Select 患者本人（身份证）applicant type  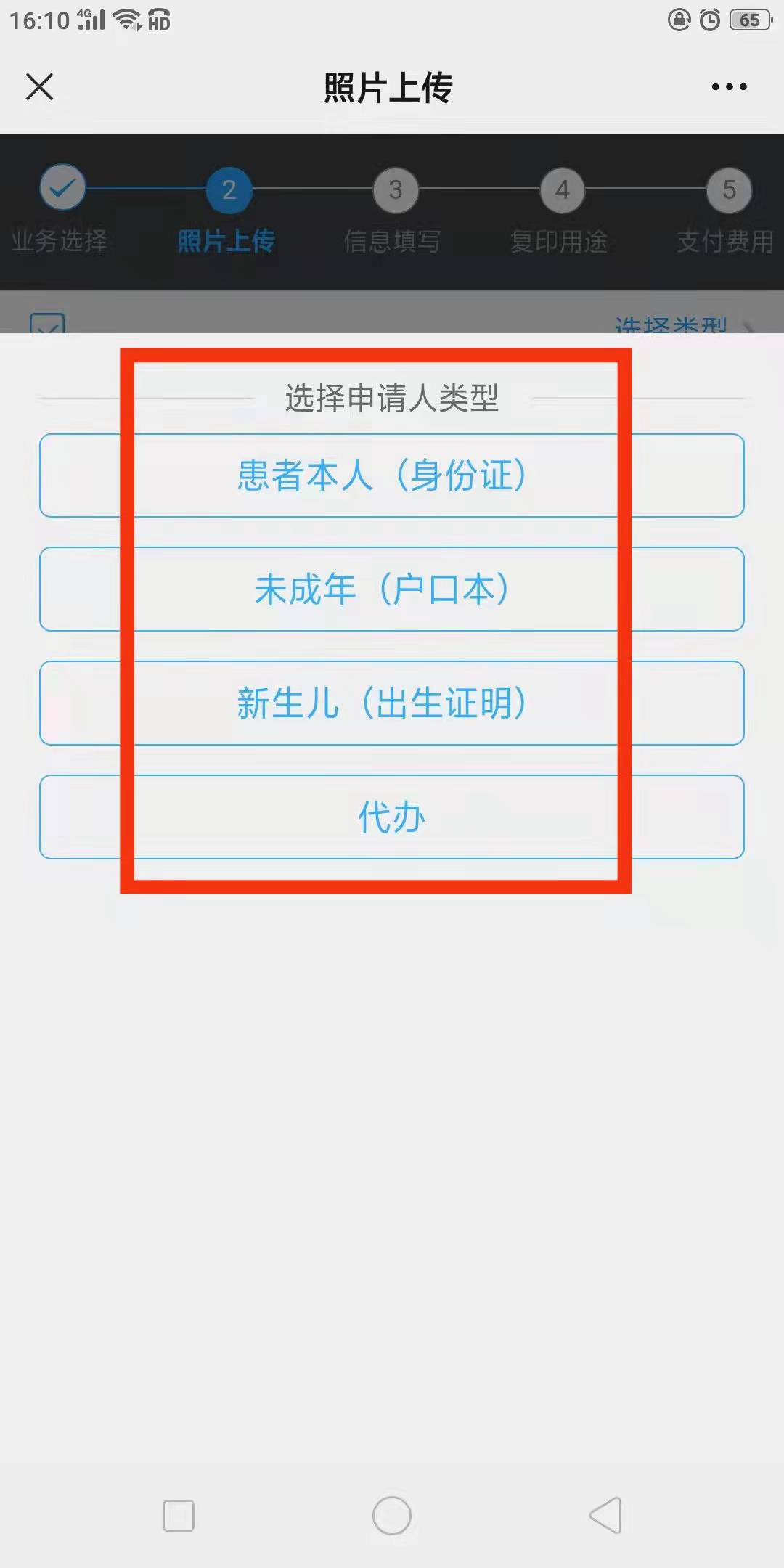[x=392, y=475]
